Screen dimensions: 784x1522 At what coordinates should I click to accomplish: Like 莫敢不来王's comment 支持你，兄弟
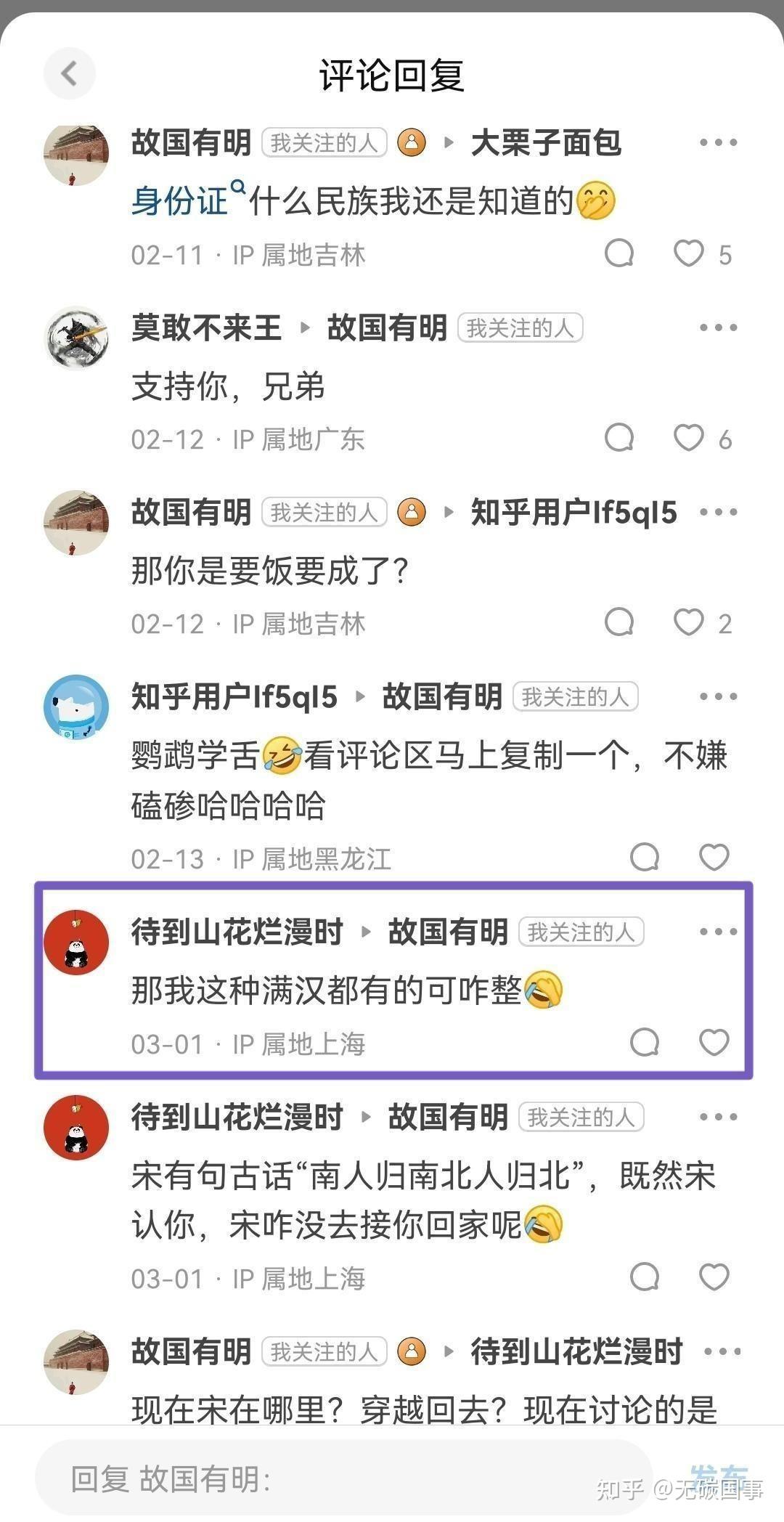[x=689, y=438]
